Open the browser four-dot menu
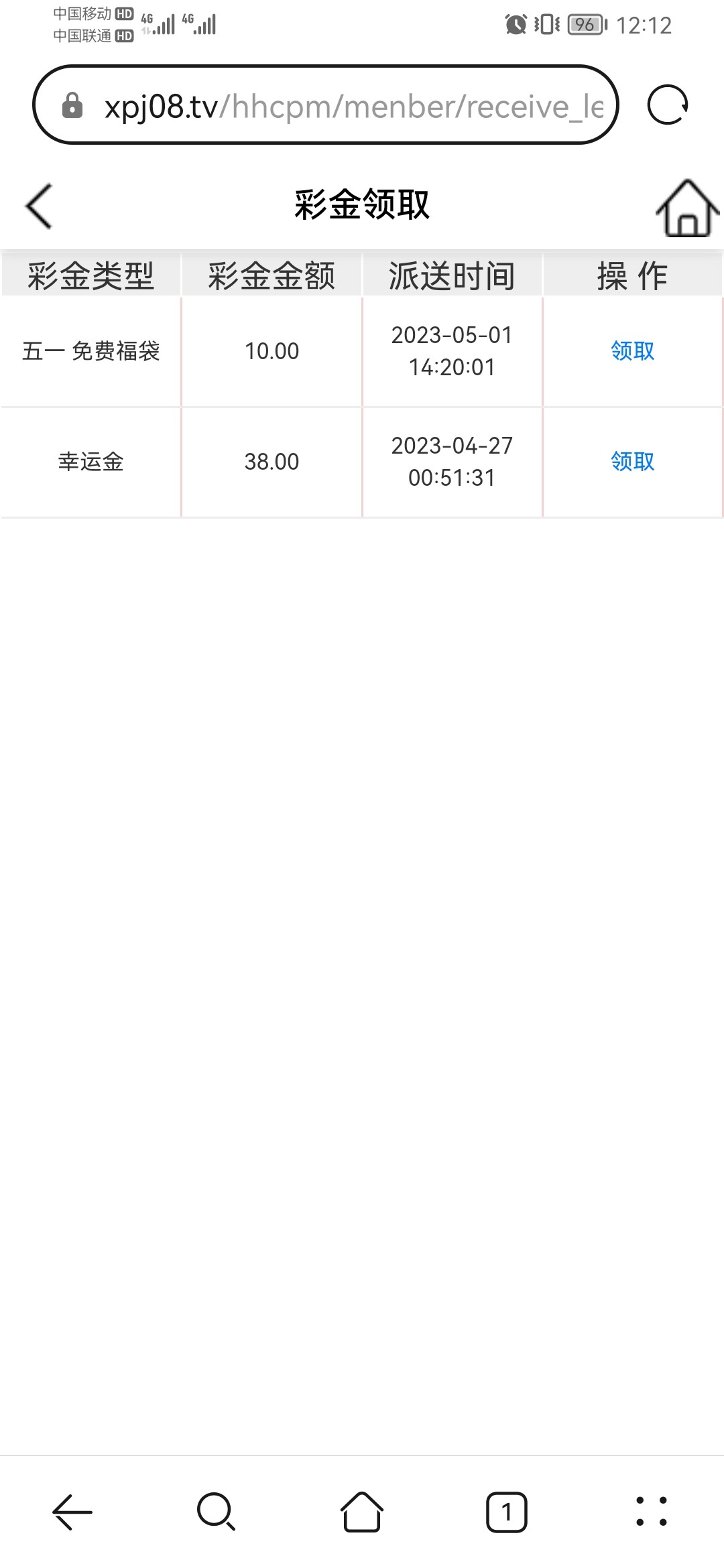The height and width of the screenshot is (1568, 724). click(651, 1512)
